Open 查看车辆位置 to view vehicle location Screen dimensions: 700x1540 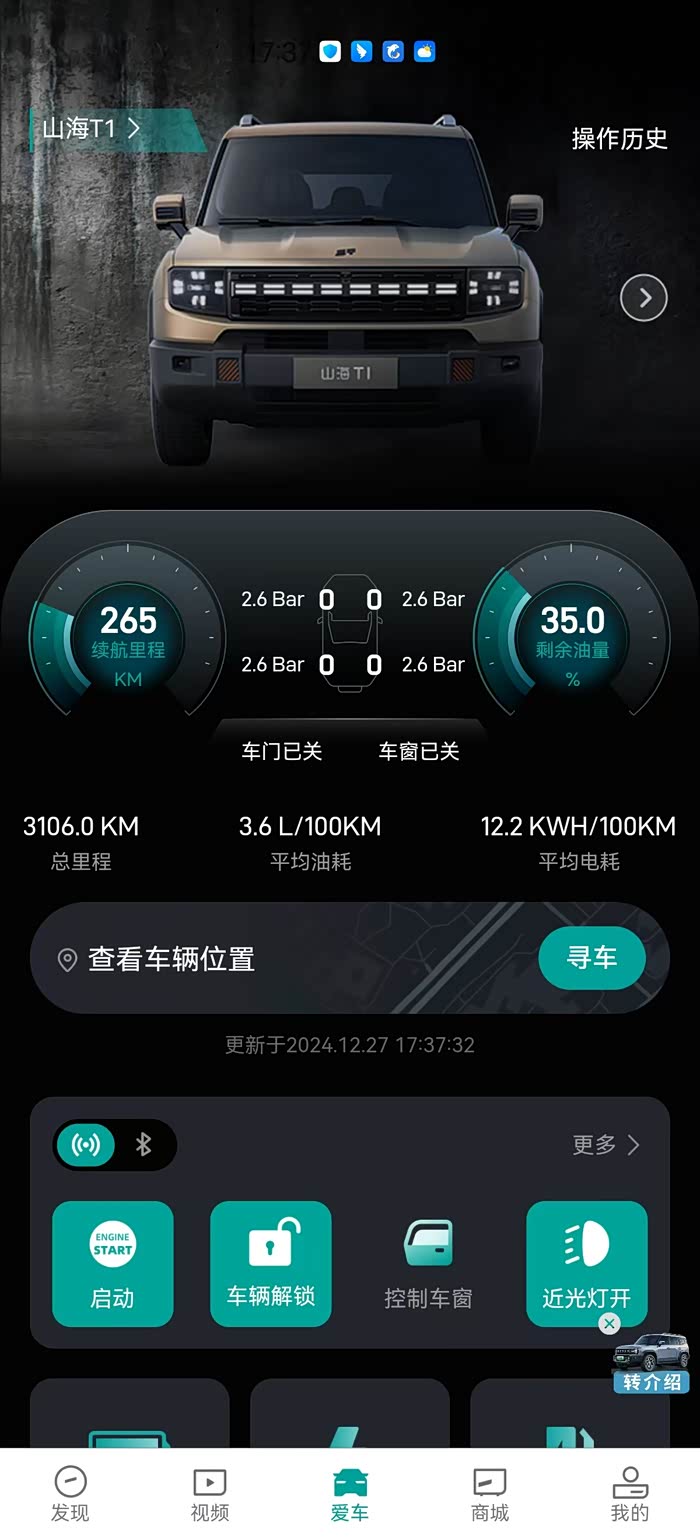coord(172,959)
